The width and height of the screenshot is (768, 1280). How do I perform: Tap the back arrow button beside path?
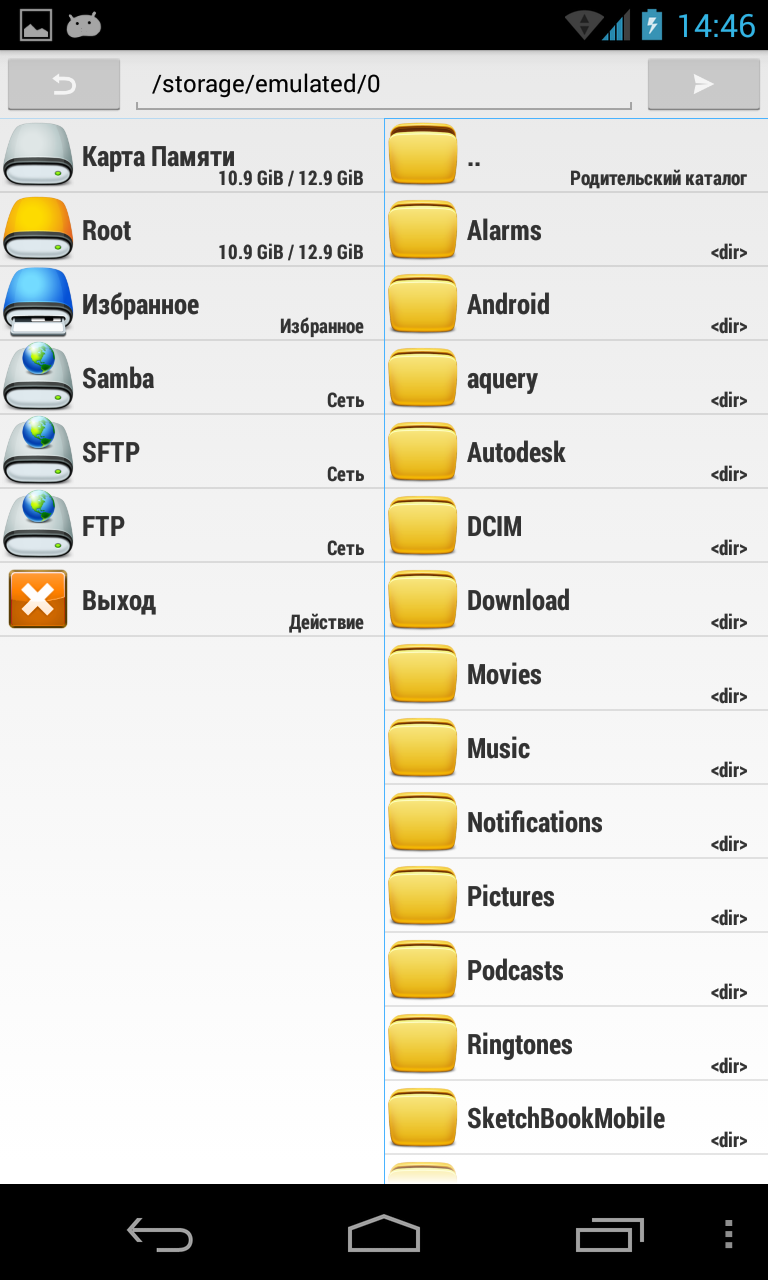[64, 85]
